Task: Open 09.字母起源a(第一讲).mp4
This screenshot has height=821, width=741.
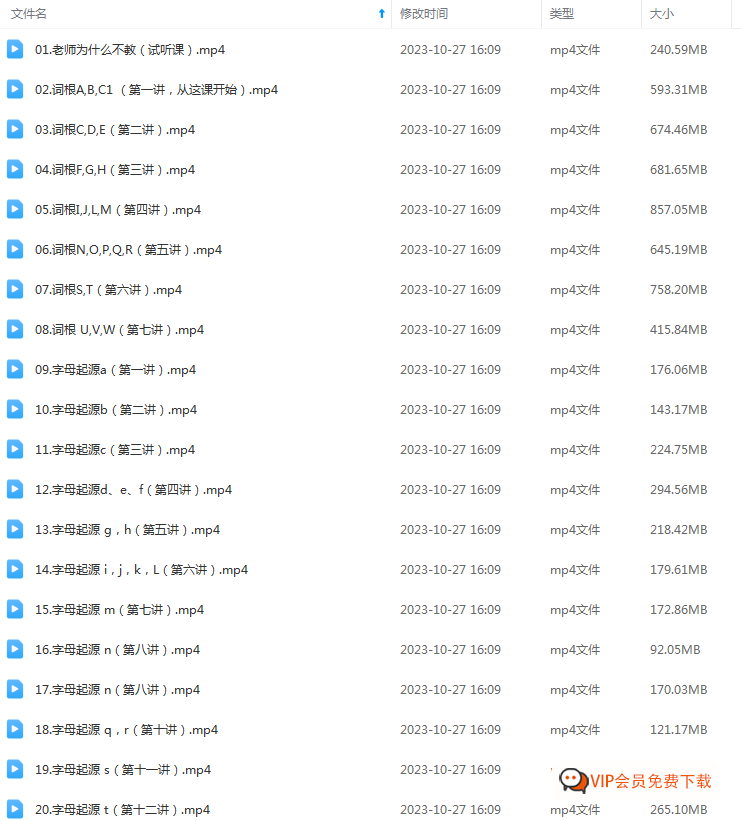Action: pos(115,370)
